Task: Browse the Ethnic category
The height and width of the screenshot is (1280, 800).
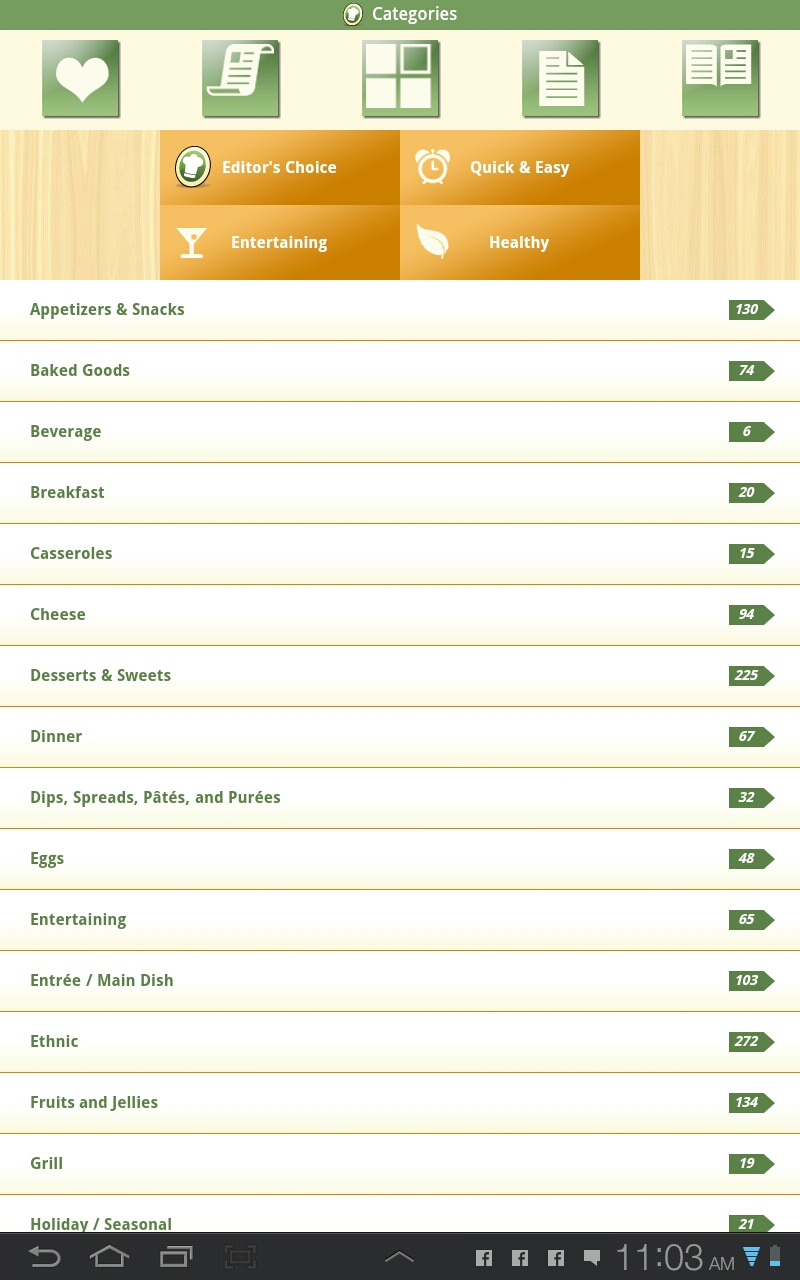Action: [x=400, y=1042]
